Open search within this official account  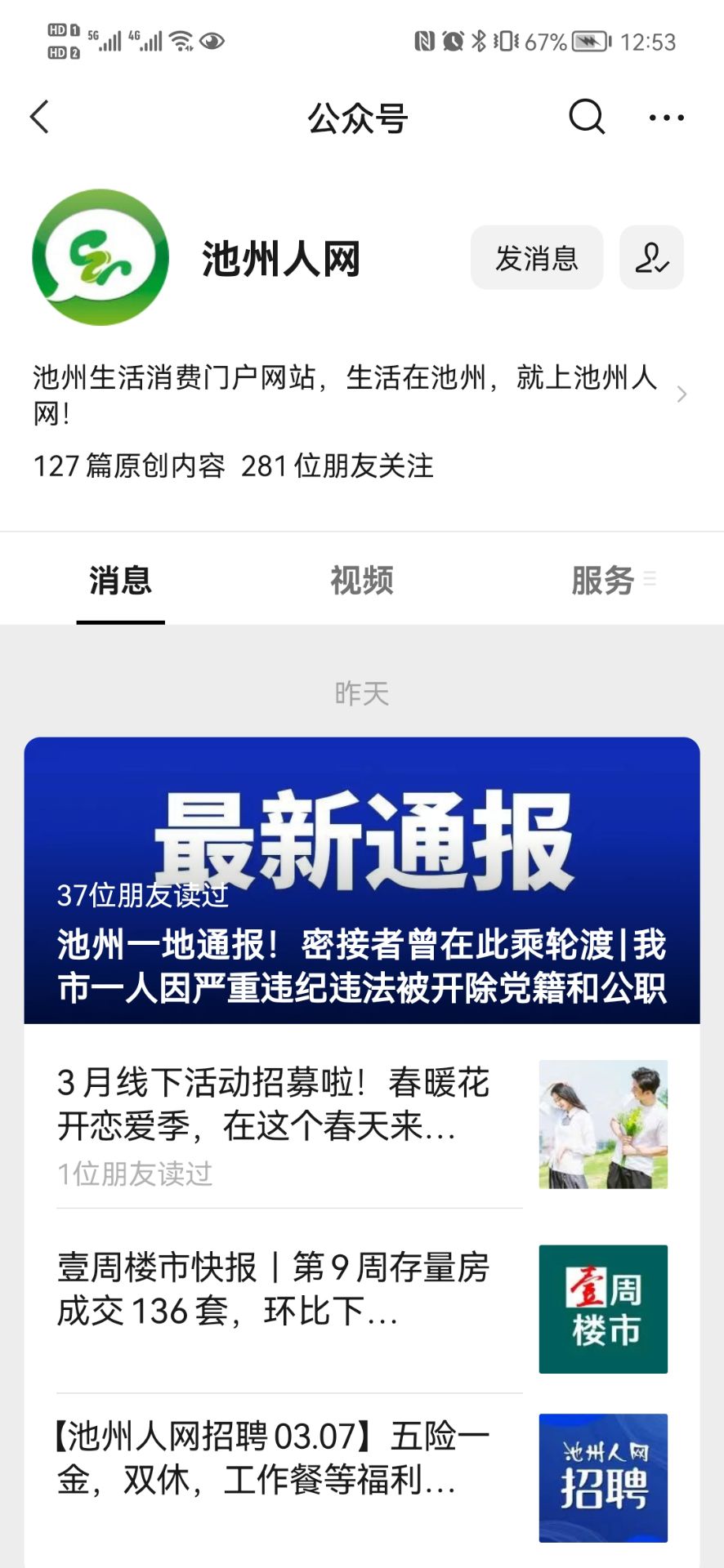pos(586,117)
